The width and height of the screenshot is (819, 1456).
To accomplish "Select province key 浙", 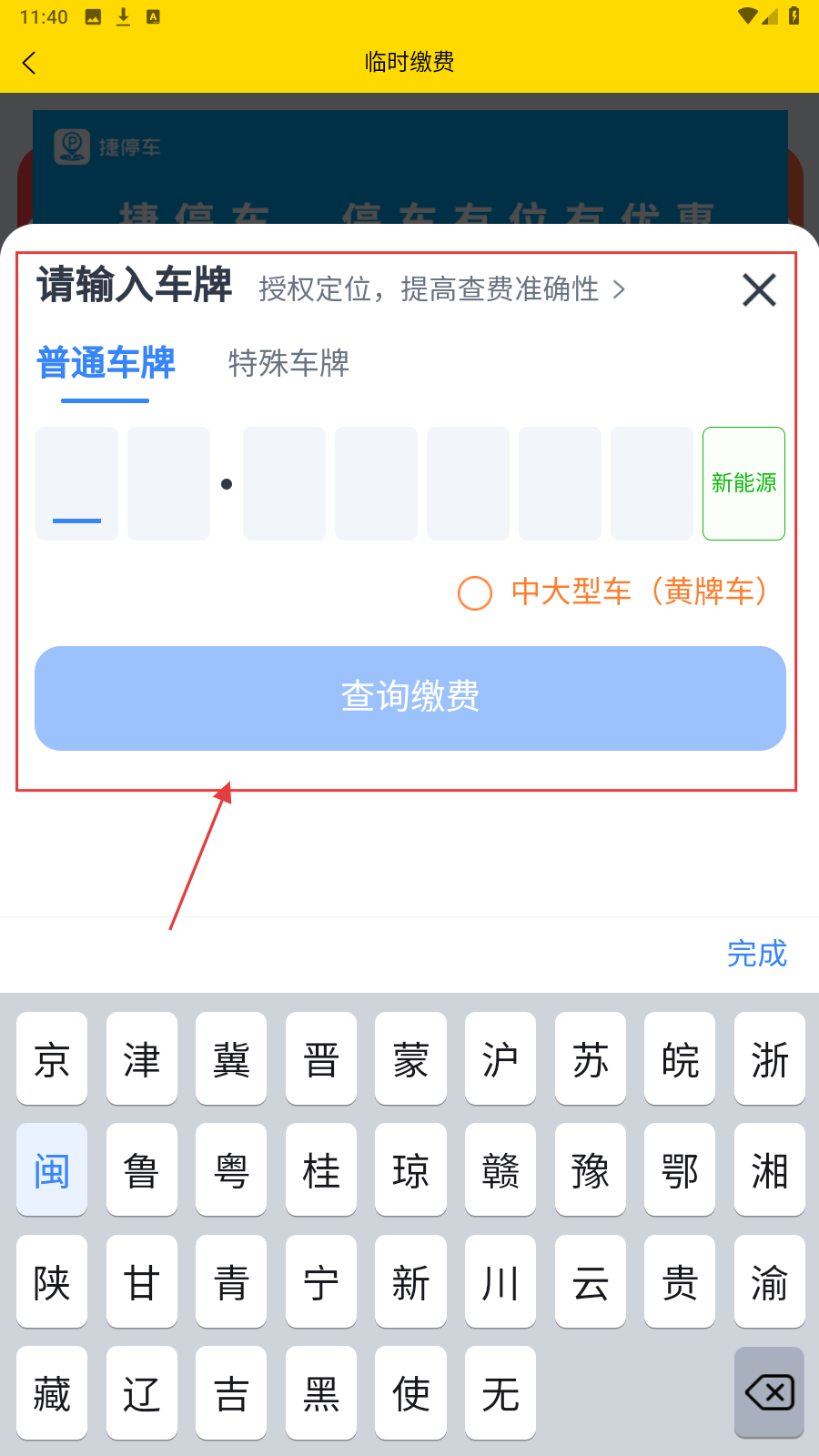I will 769,1059.
